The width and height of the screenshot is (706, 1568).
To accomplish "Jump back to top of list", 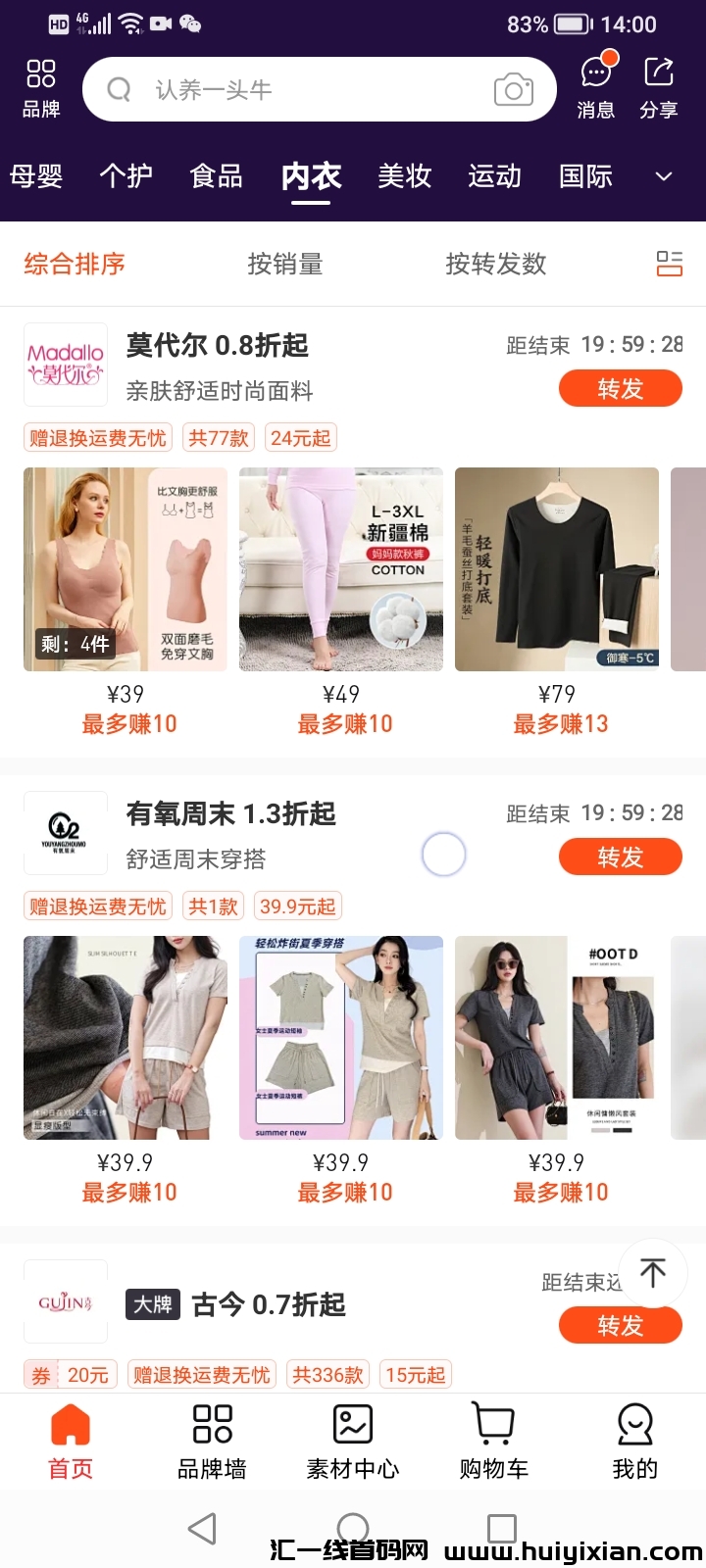I will pyautogui.click(x=652, y=1272).
